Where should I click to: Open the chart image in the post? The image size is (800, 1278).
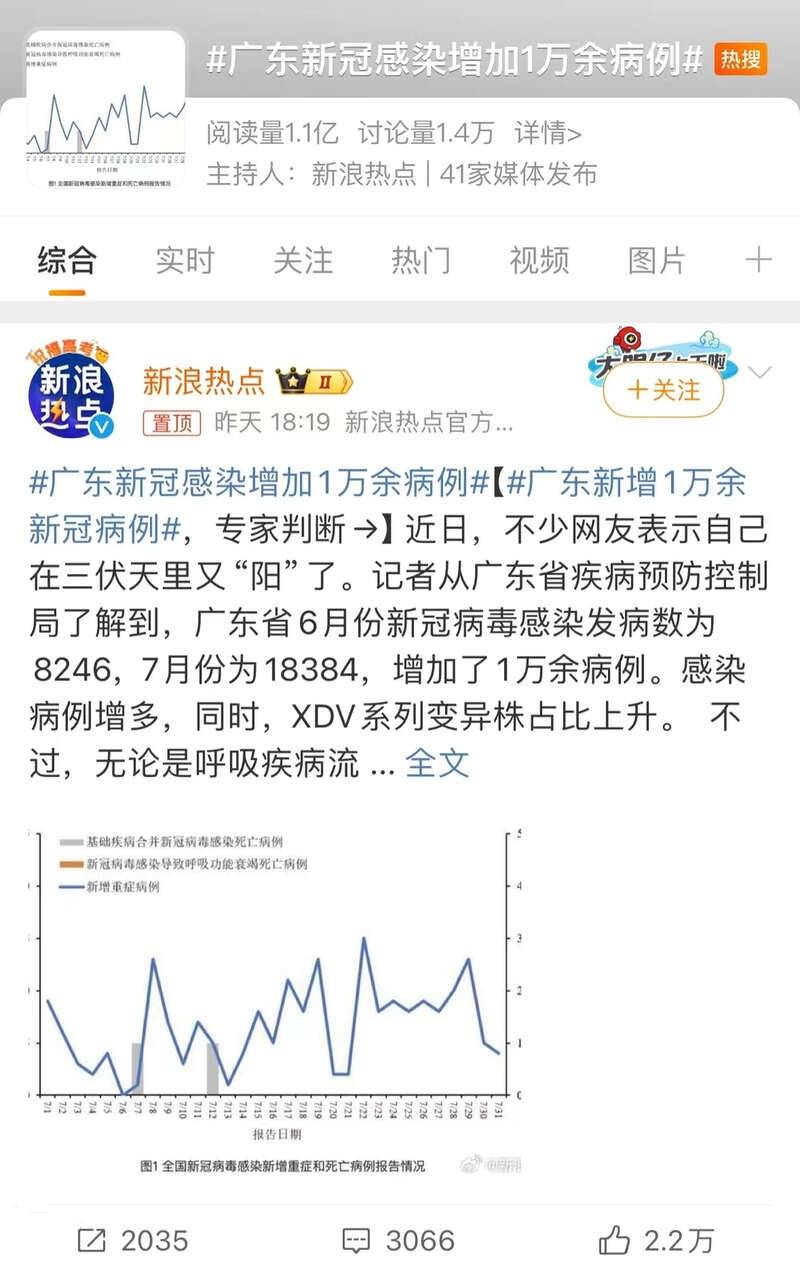(275, 1000)
